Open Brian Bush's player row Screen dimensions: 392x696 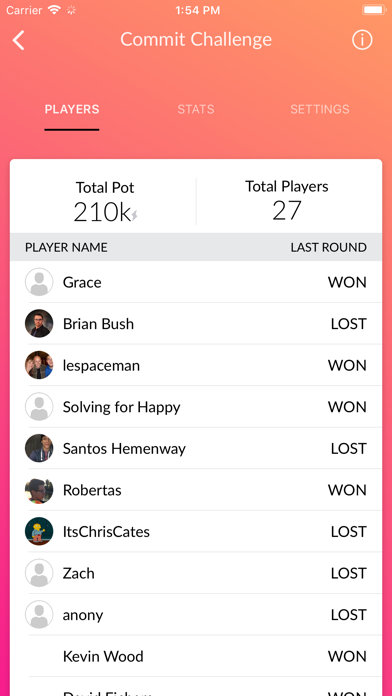click(196, 324)
